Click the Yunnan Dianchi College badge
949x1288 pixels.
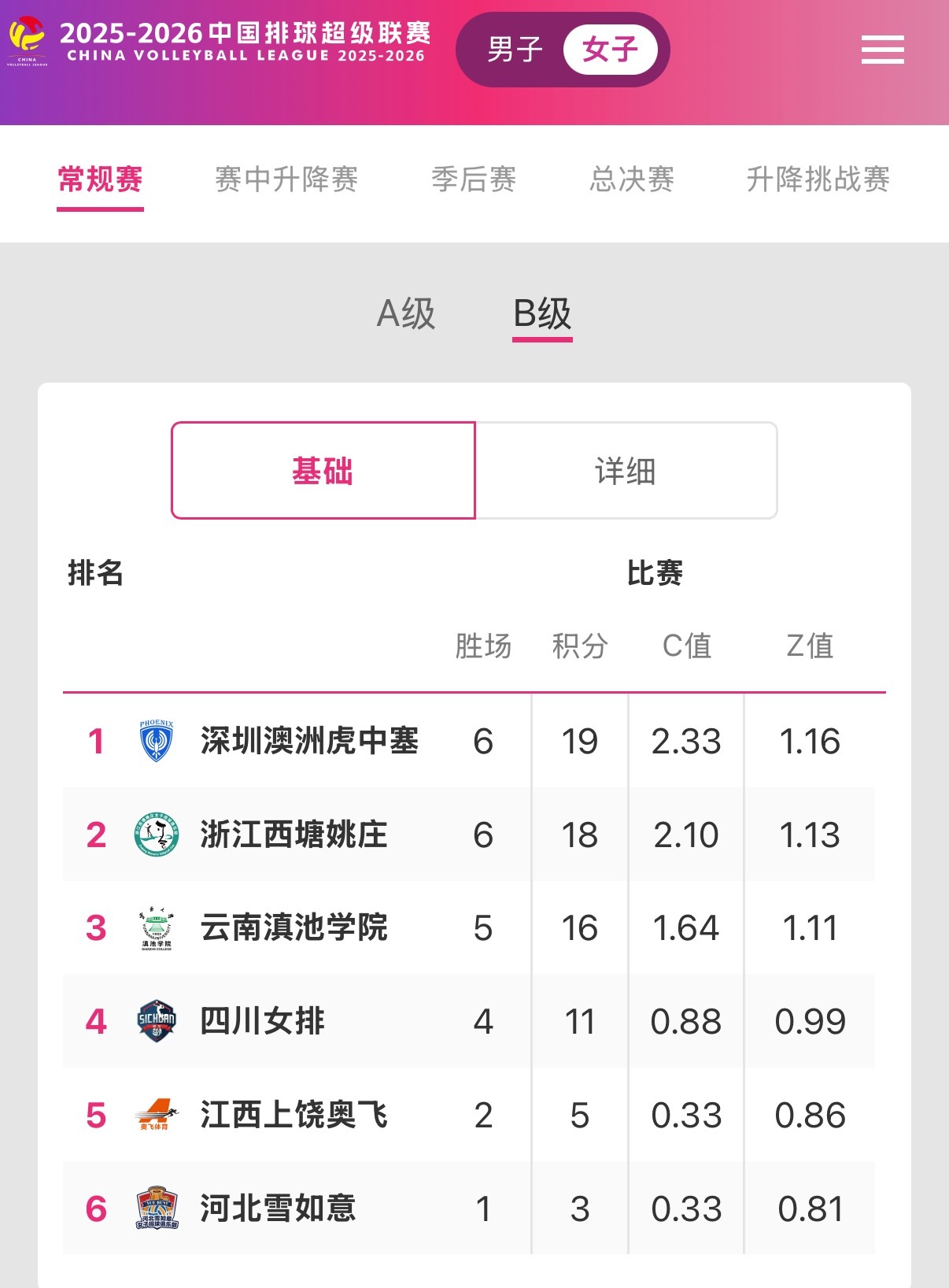point(154,928)
